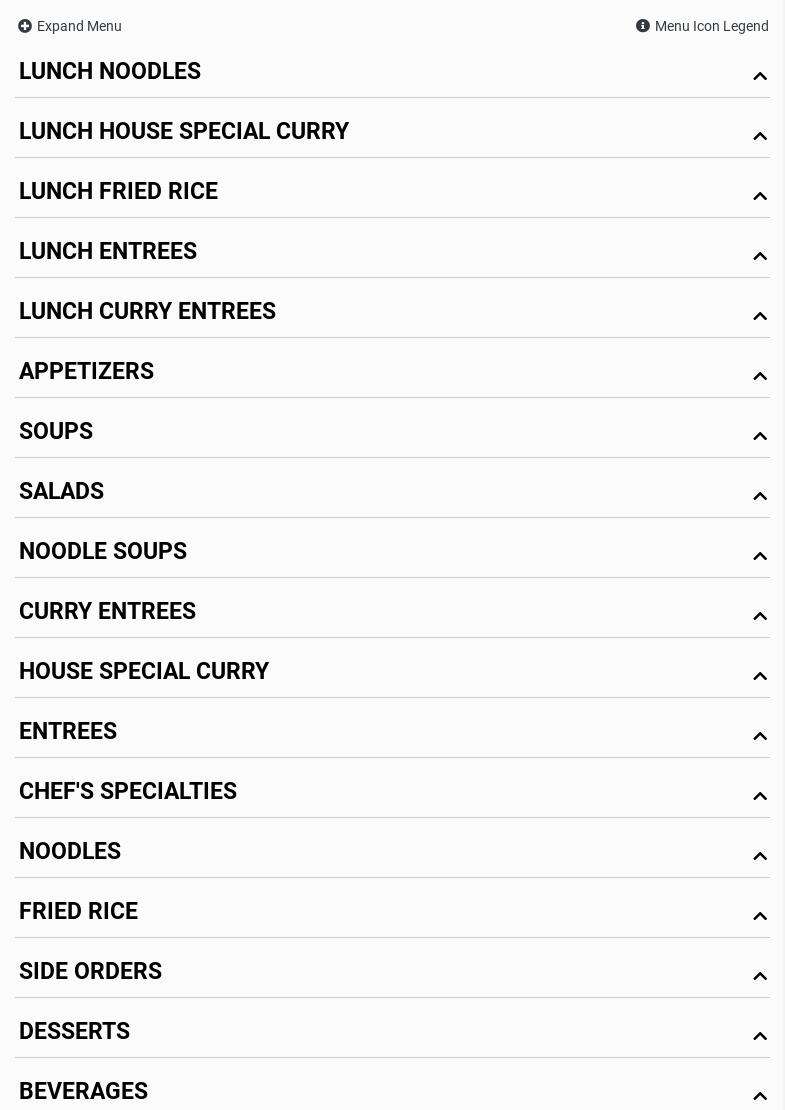The width and height of the screenshot is (785, 1110).
Task: Open the House Special Curry section
Action: (x=144, y=672)
